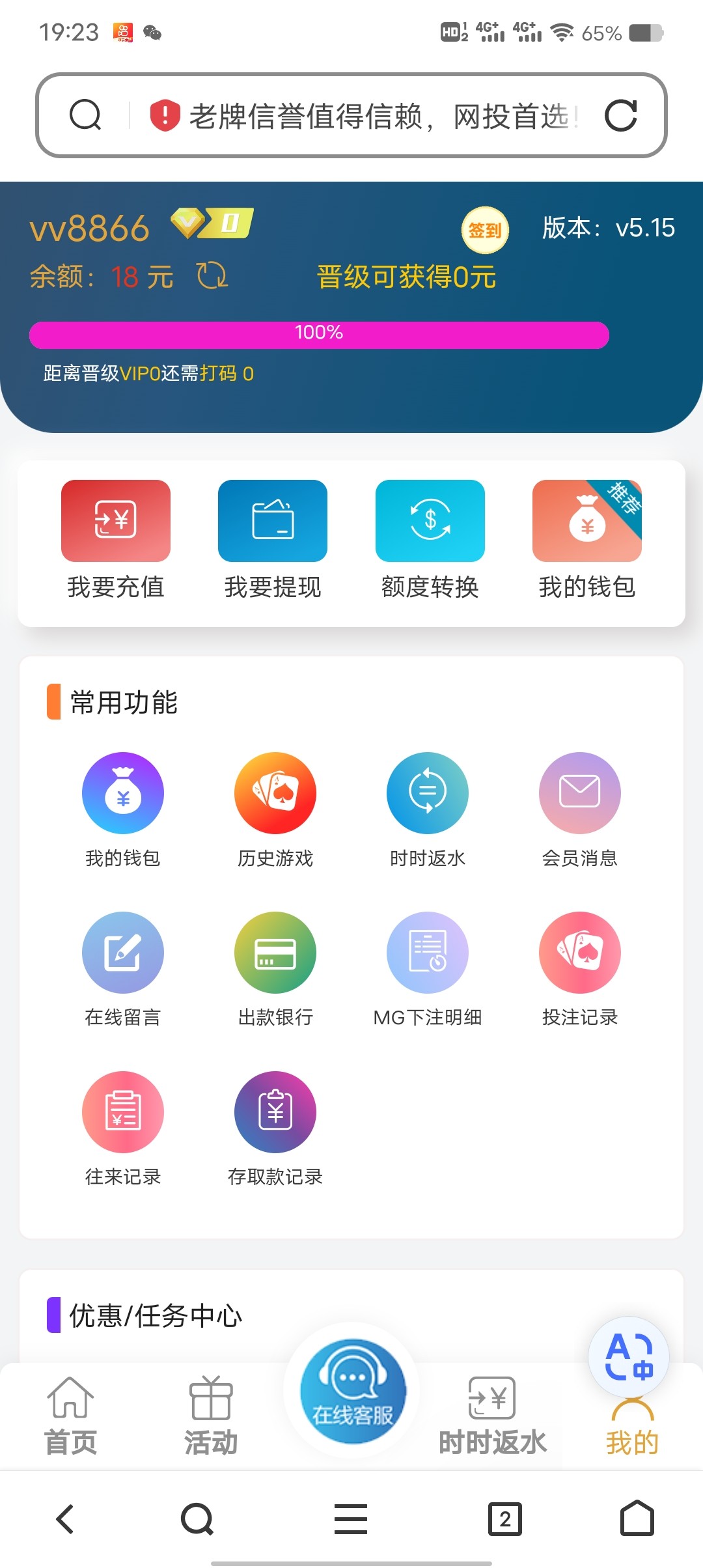Open 我要充值 to recharge

tap(116, 540)
